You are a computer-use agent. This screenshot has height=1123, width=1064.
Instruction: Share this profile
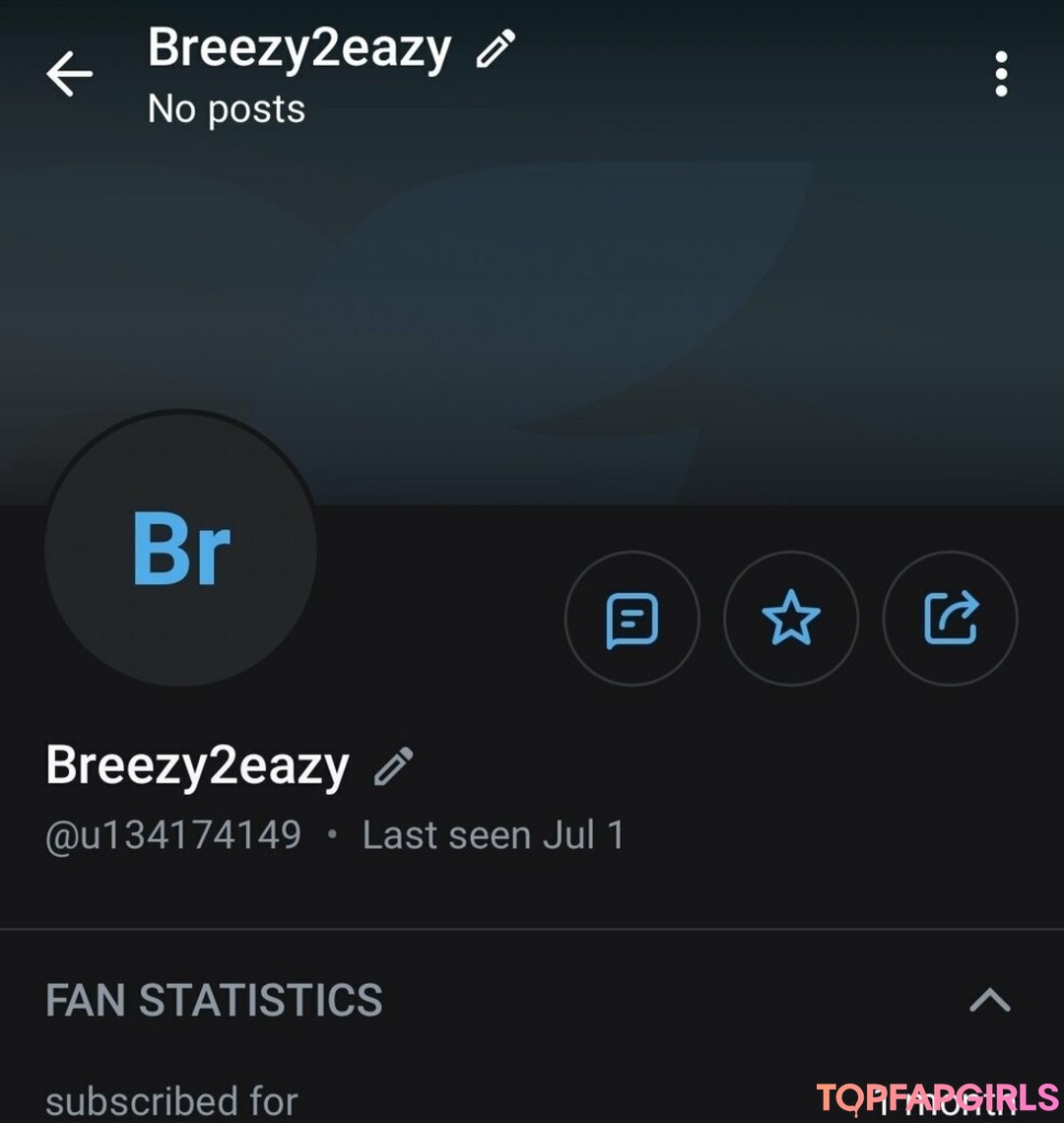(x=951, y=620)
